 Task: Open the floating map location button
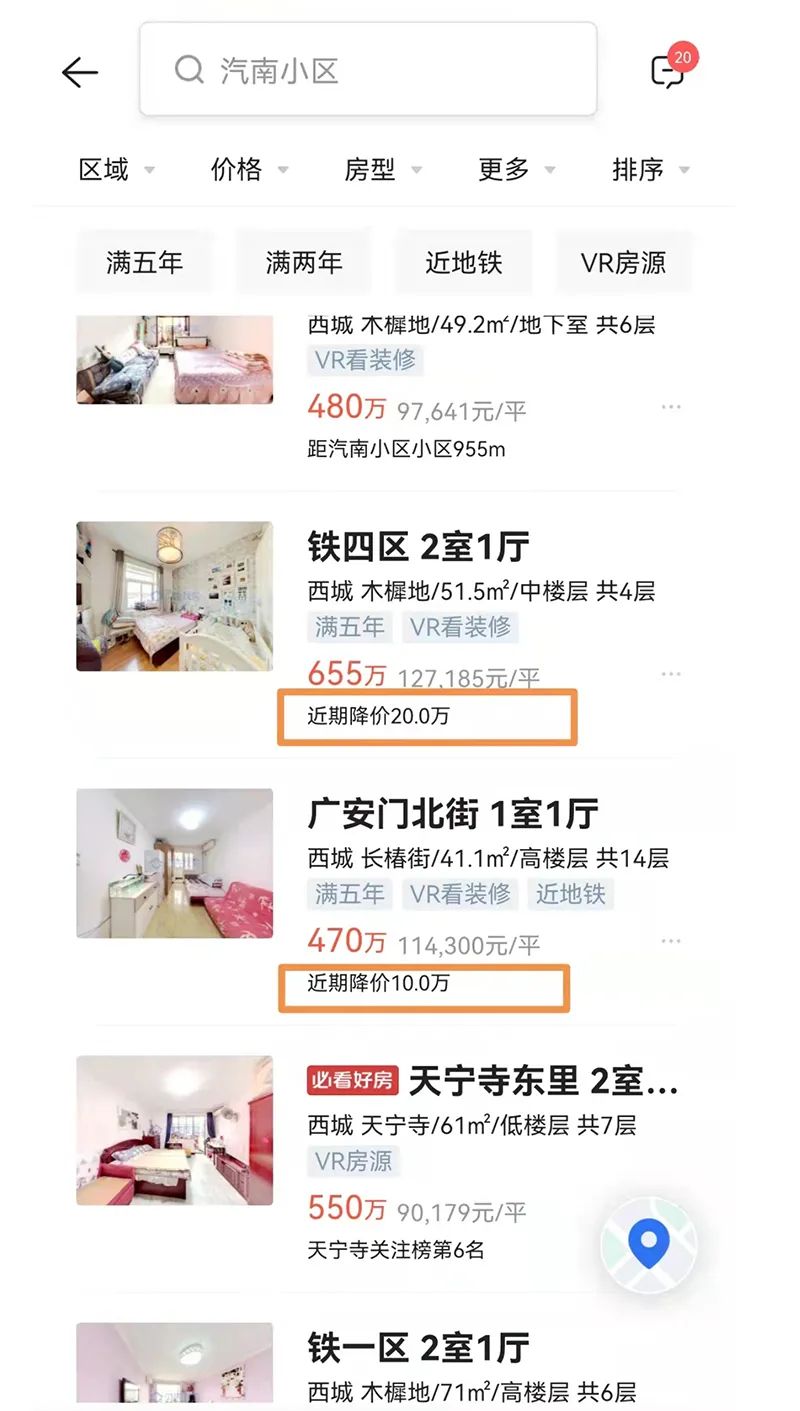649,1244
